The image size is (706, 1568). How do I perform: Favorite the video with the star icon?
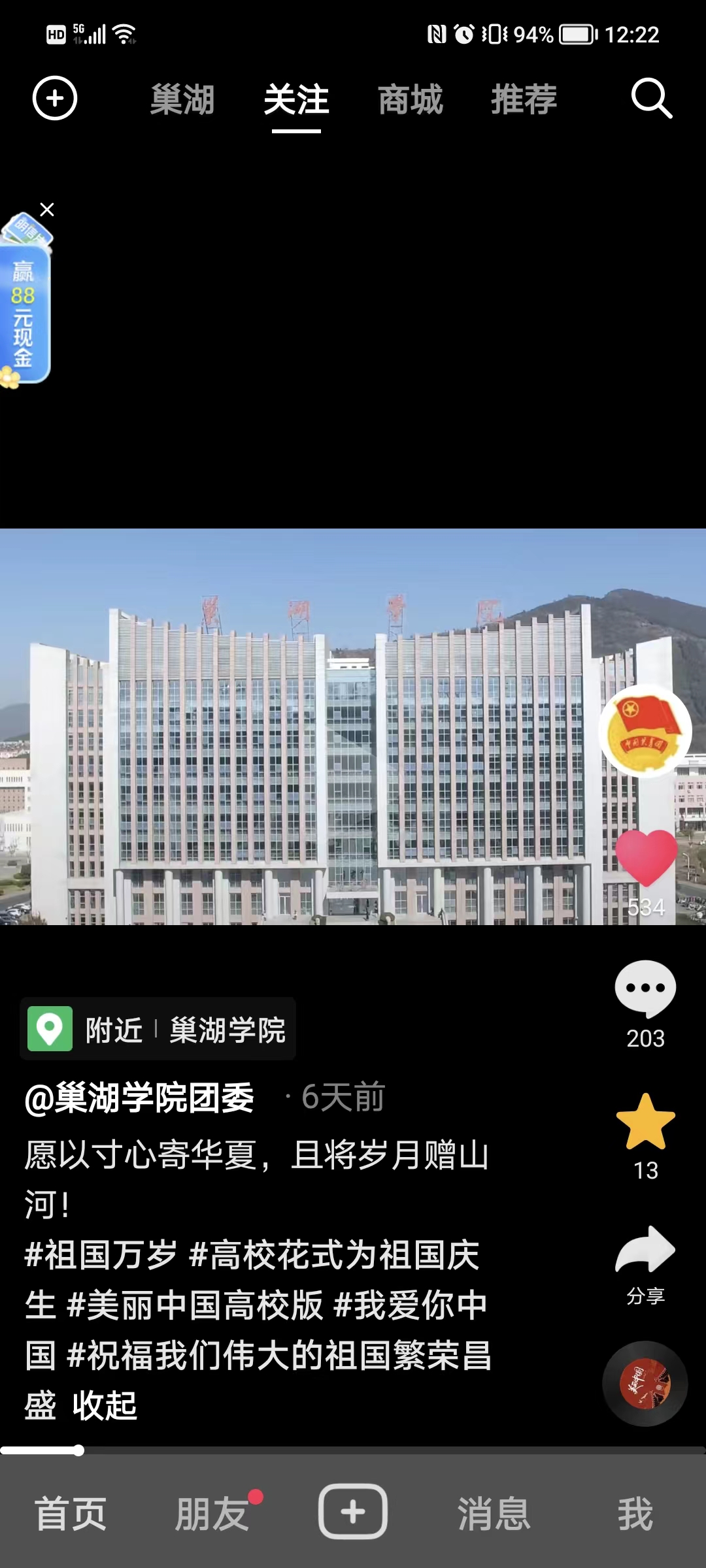pos(645,1122)
